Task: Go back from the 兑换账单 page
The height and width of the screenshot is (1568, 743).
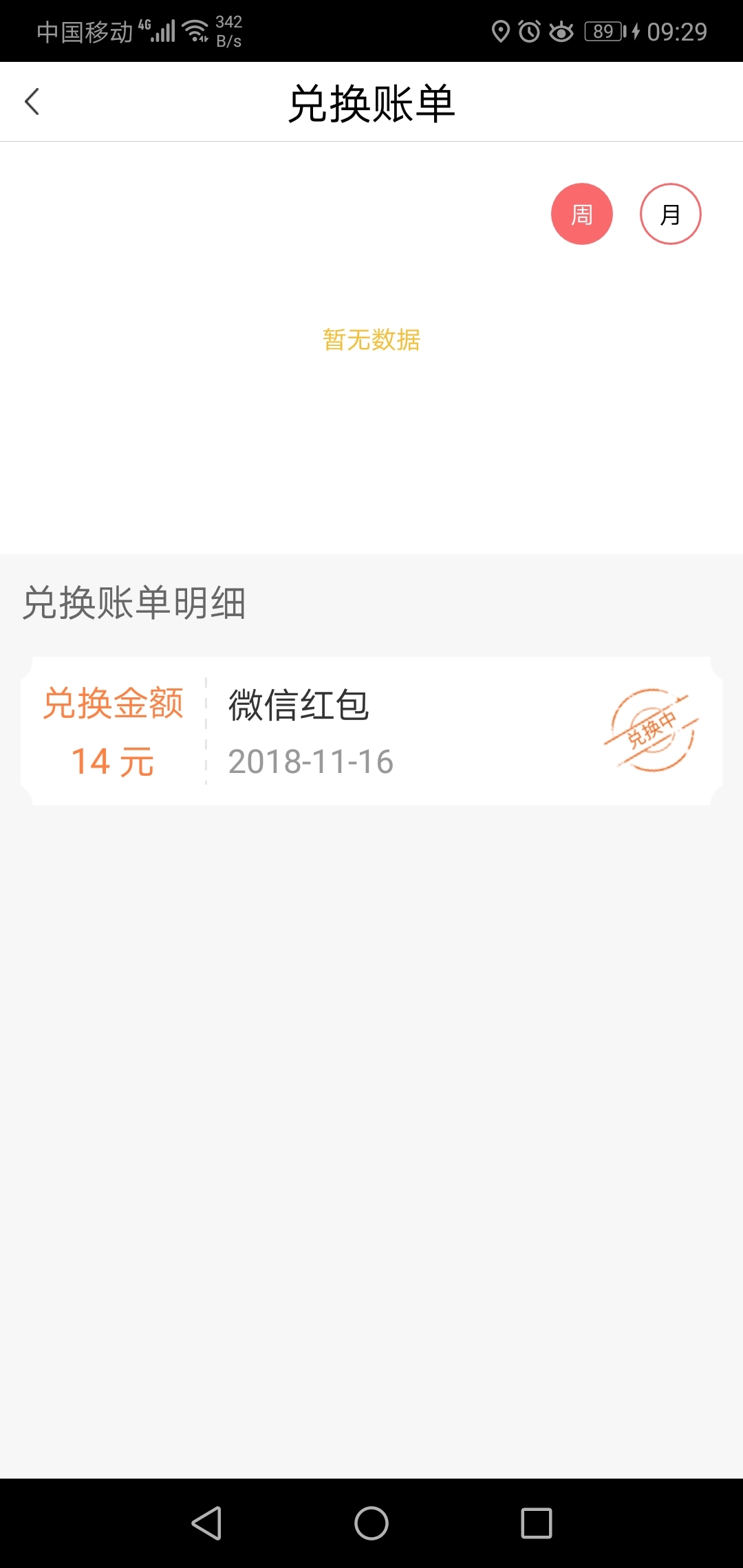Action: 32,102
